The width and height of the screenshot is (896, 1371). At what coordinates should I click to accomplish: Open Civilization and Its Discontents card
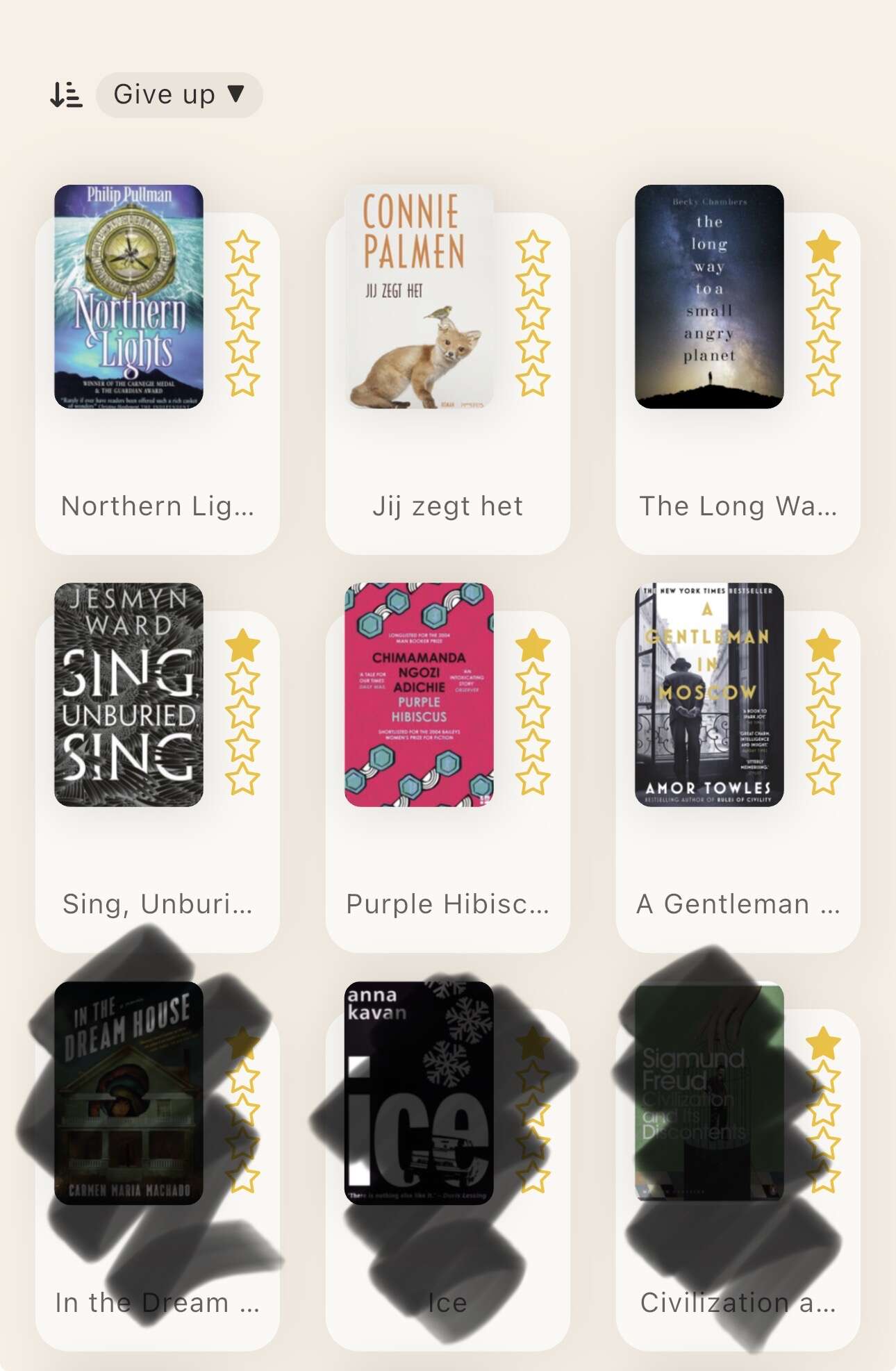709,1092
